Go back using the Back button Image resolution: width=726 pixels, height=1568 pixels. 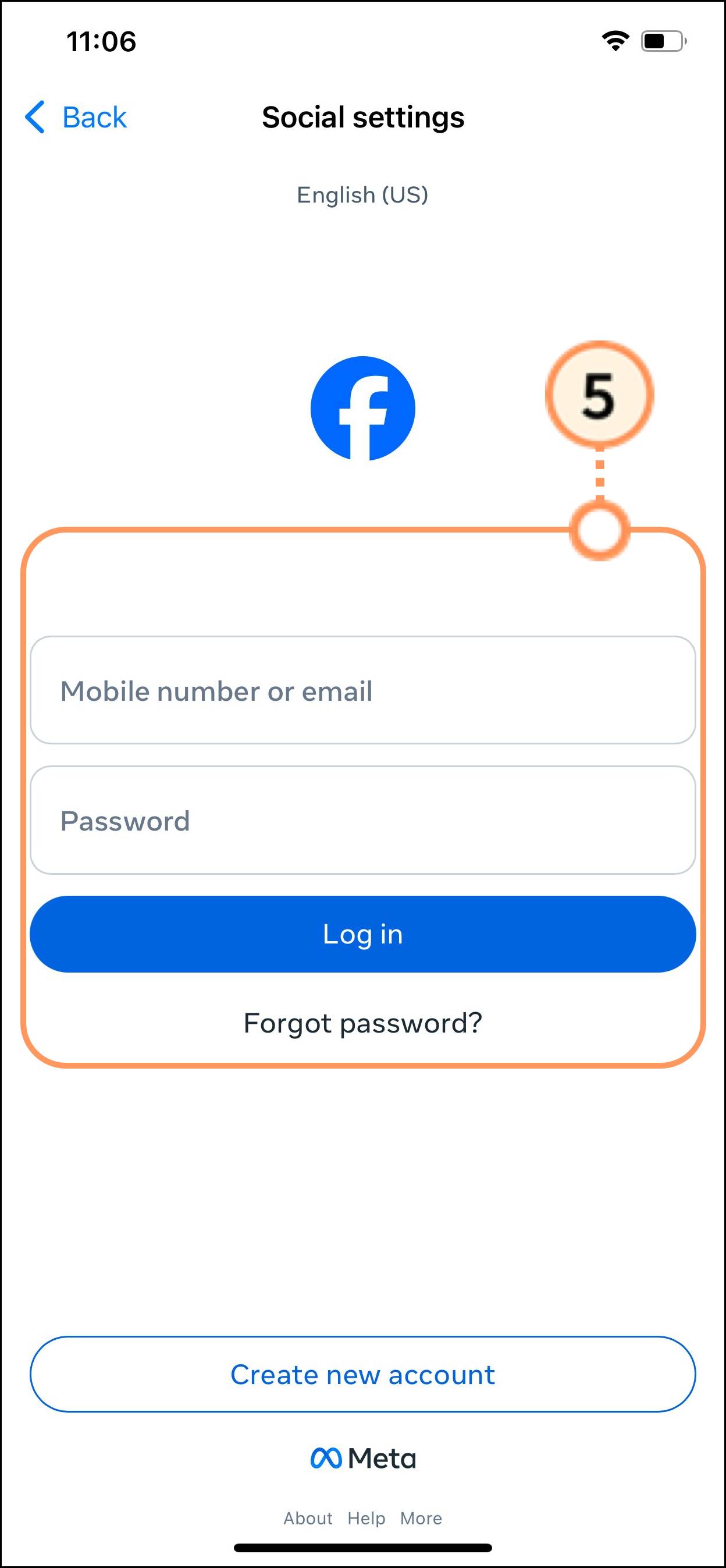(x=76, y=117)
